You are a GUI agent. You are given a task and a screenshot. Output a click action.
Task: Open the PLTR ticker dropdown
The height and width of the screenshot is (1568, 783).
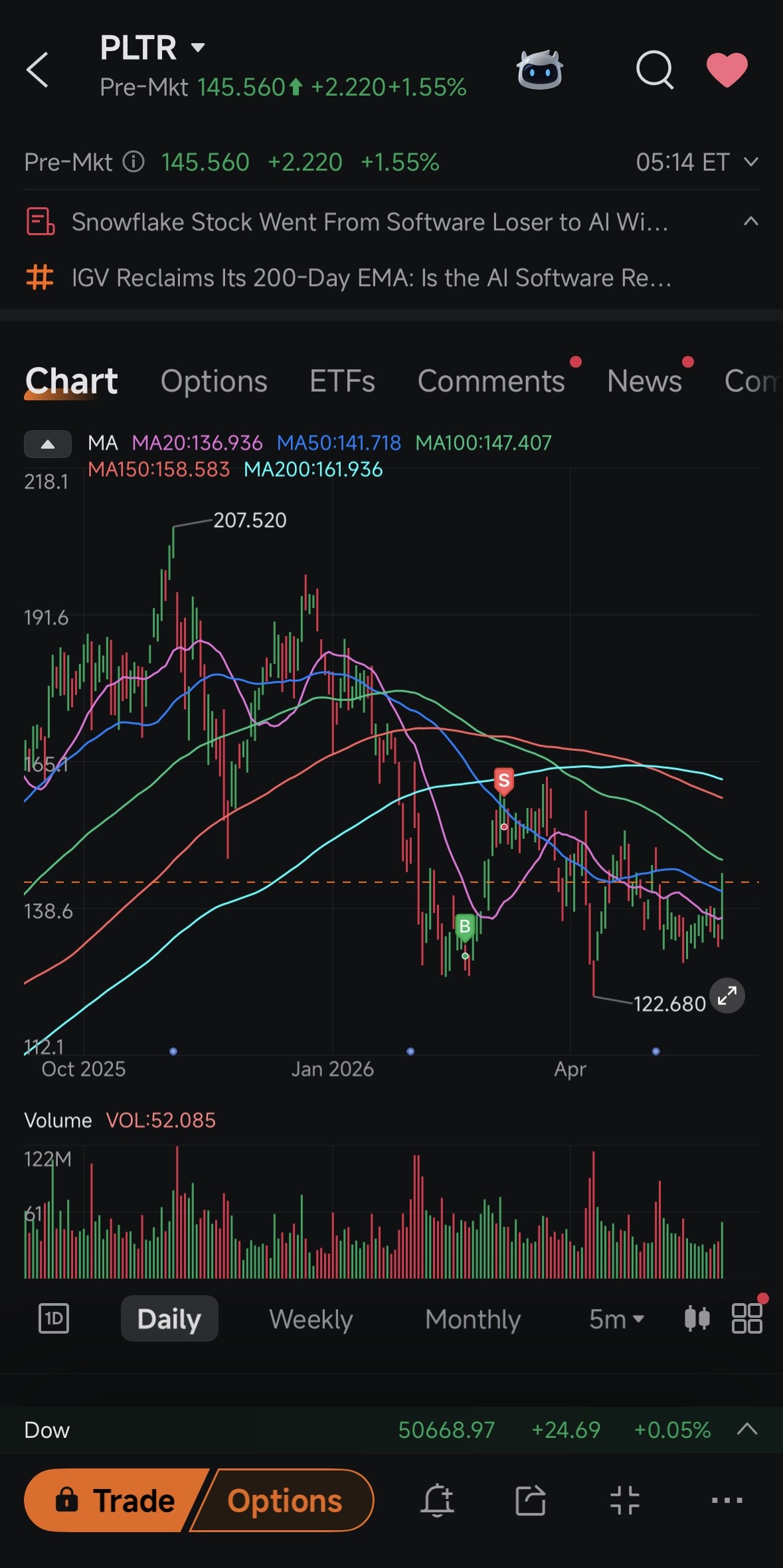[x=198, y=48]
